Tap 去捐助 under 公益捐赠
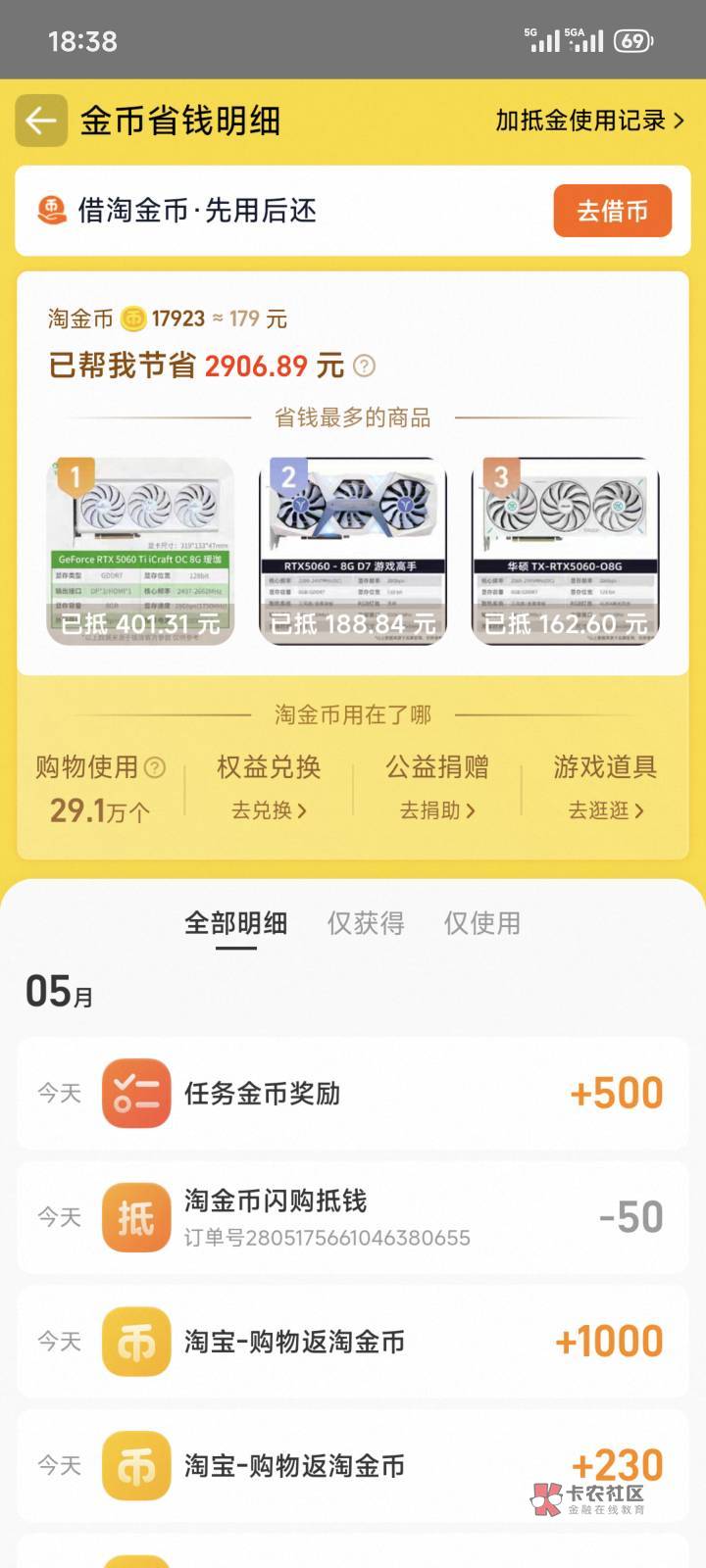This screenshot has width=706, height=1568. coord(437,810)
